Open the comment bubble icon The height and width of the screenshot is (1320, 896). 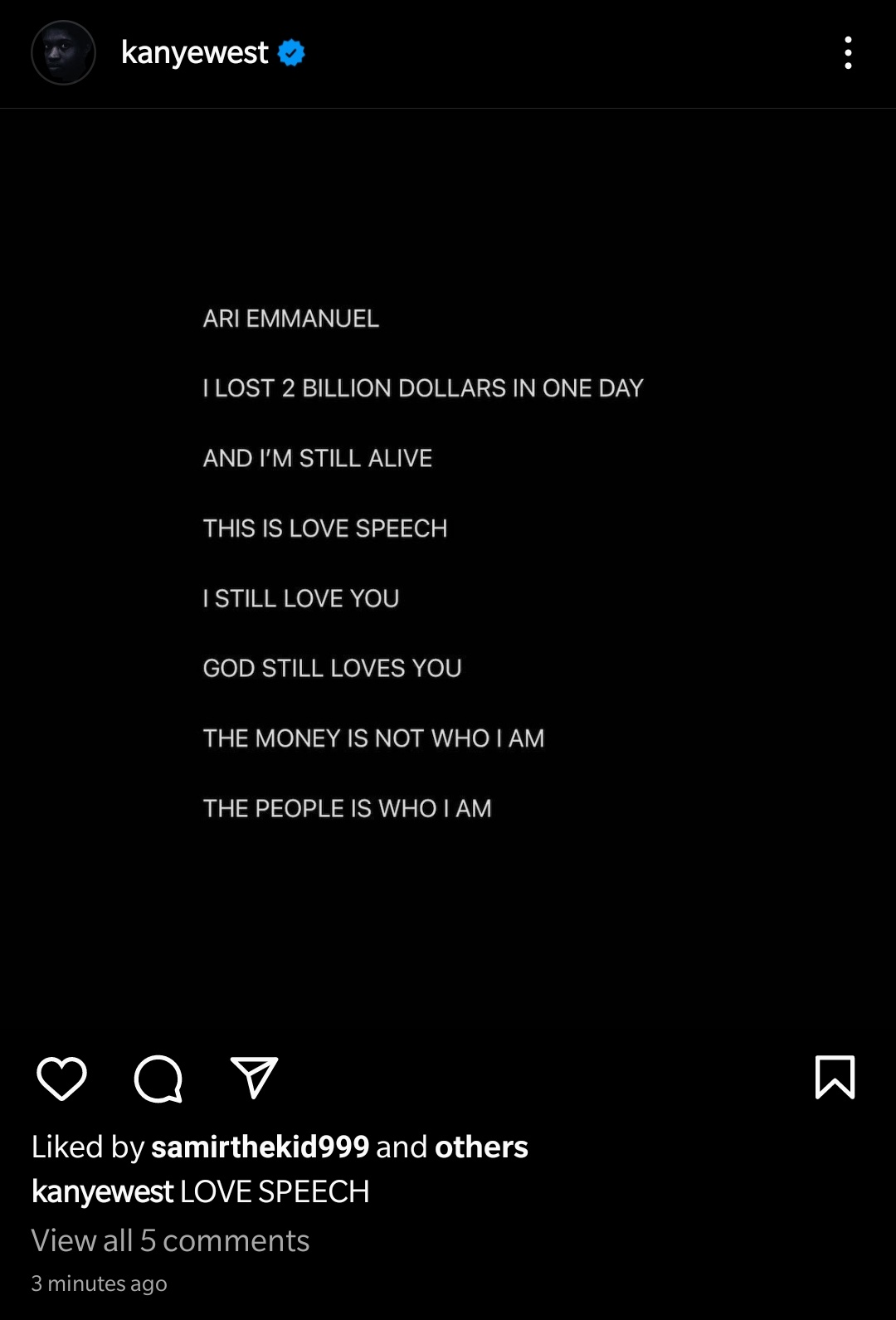point(158,1079)
